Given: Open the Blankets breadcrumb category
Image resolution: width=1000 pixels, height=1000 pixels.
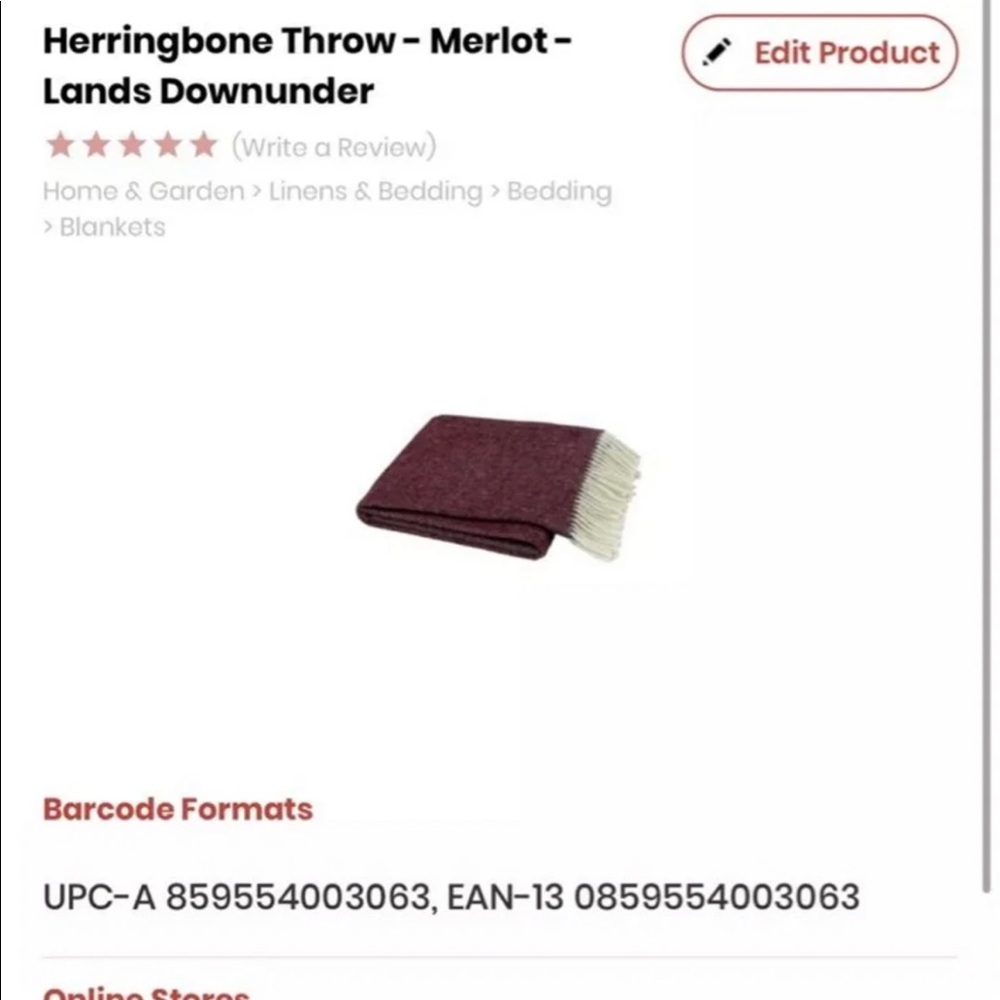Looking at the screenshot, I should click(x=112, y=227).
